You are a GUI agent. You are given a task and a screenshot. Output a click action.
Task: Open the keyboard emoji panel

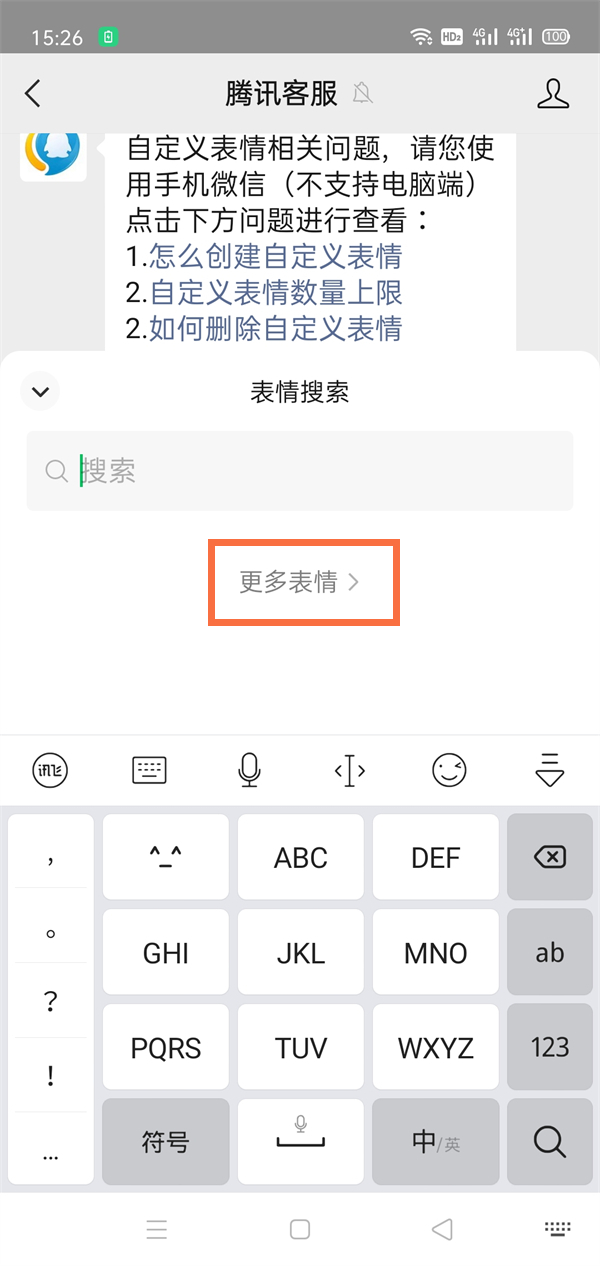[449, 770]
